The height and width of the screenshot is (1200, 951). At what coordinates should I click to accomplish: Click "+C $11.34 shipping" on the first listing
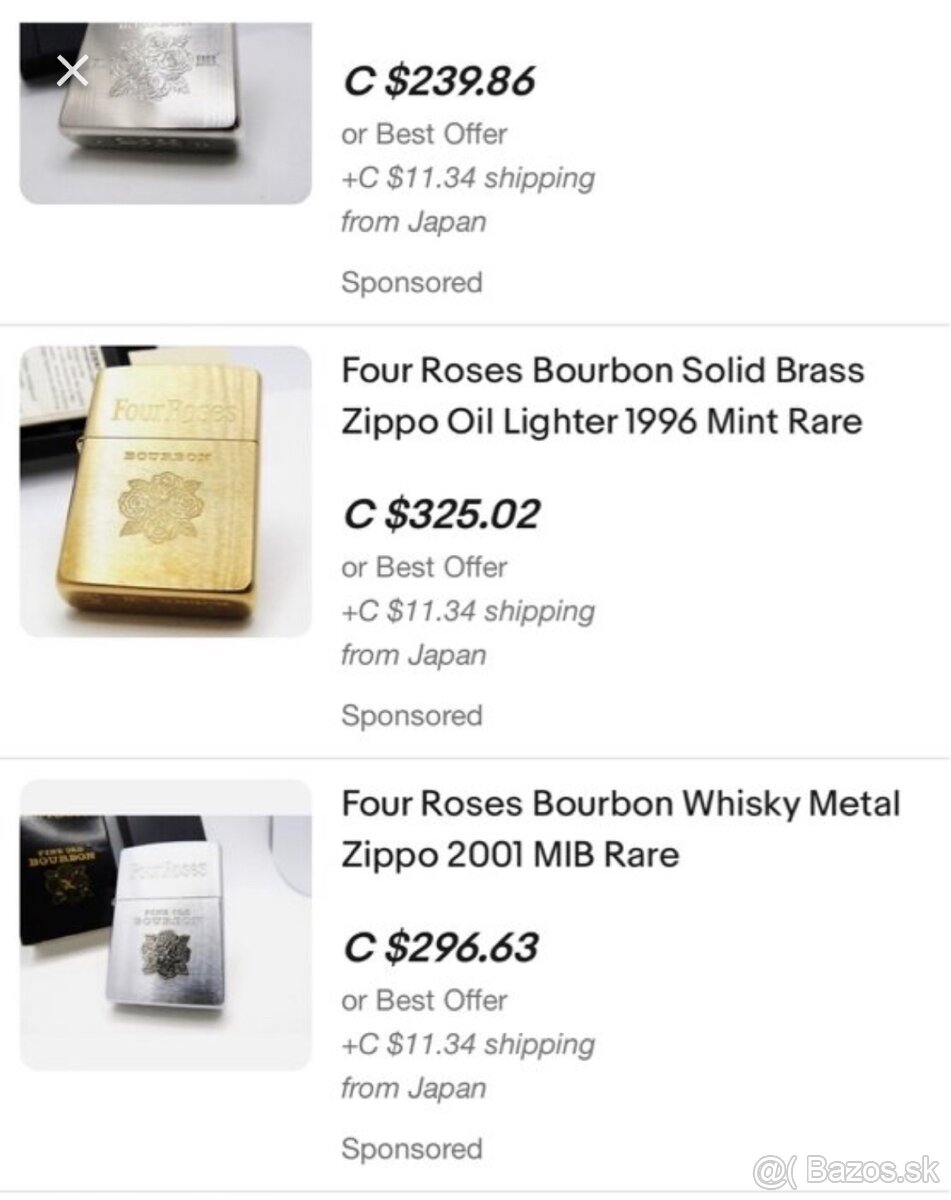point(469,177)
